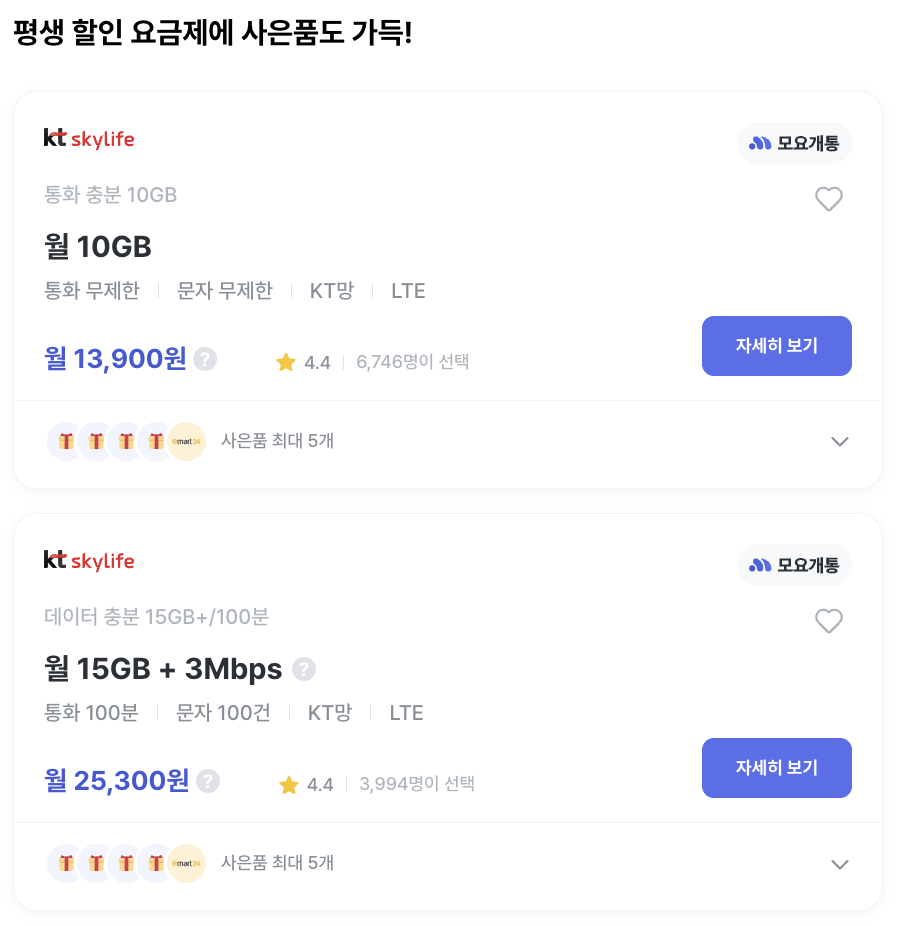This screenshot has height=926, width=900.
Task: Click a gift icon in the first 사은품 row
Action: click(65, 441)
